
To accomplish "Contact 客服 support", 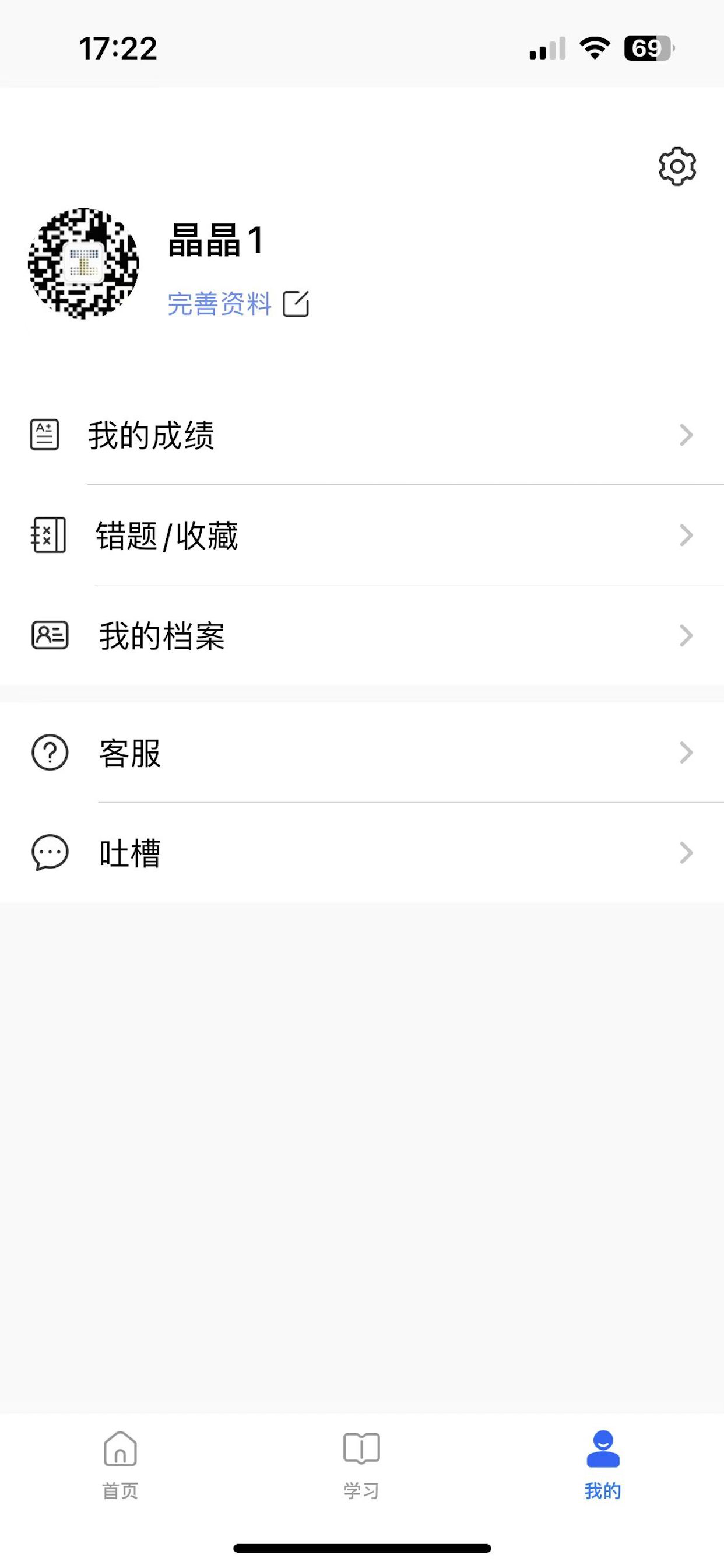I will [362, 753].
